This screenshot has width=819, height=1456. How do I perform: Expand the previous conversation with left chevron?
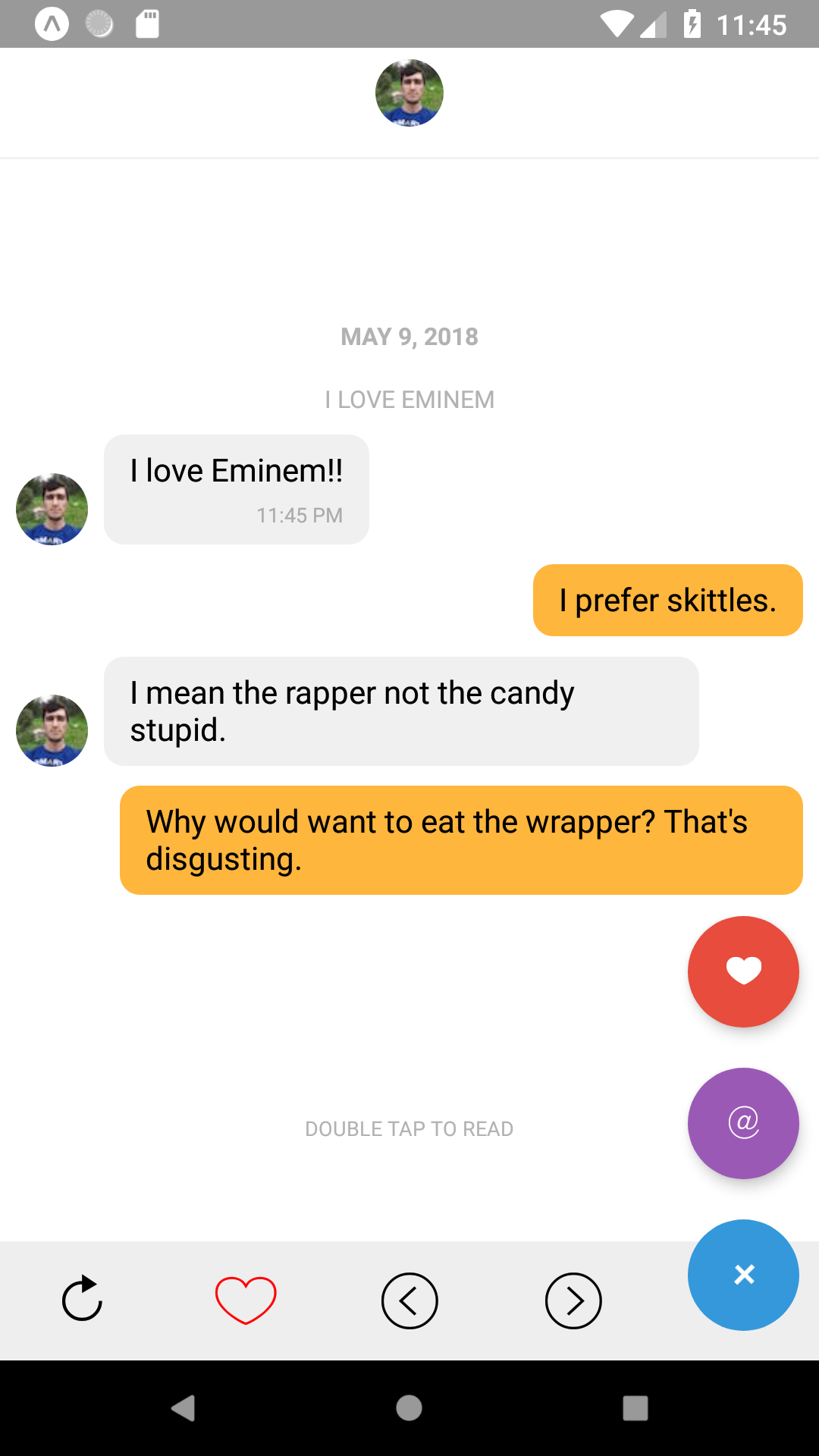(x=409, y=1300)
